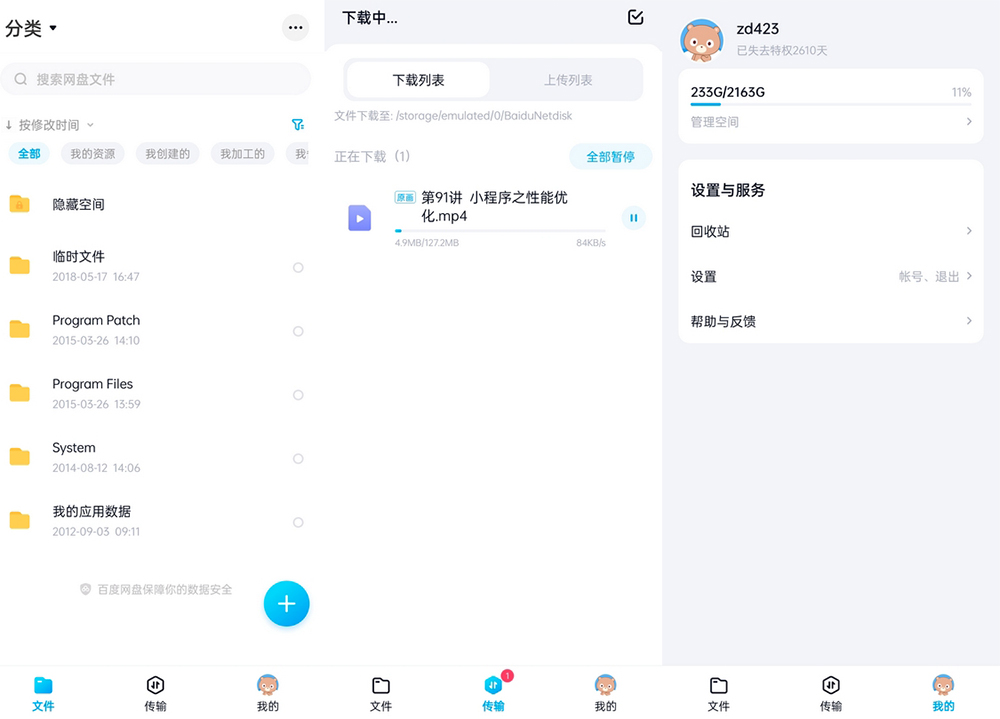Tap the multi-select checkmark icon
1000x719 pixels.
click(x=635, y=17)
